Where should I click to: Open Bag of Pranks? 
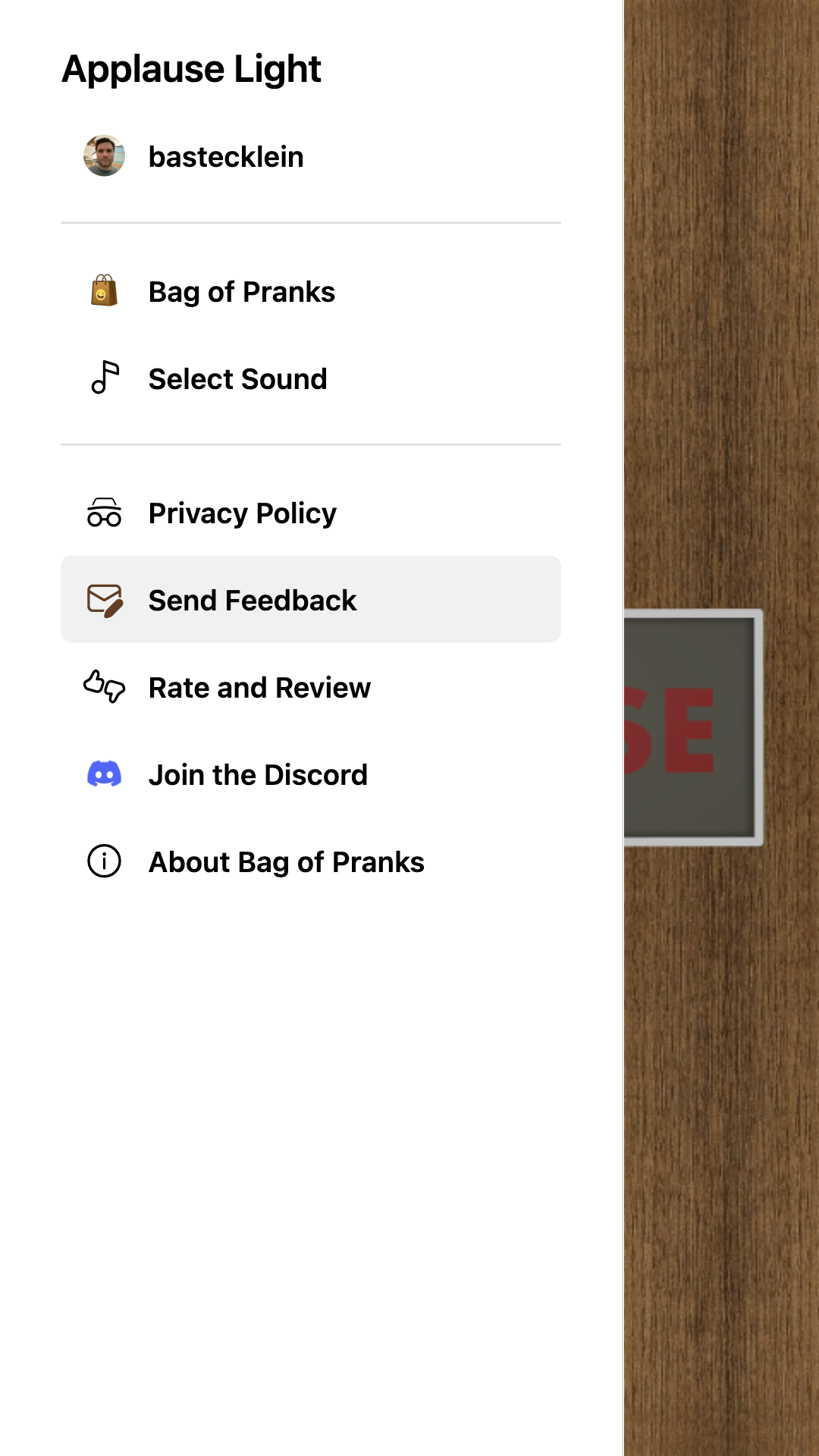pyautogui.click(x=311, y=292)
